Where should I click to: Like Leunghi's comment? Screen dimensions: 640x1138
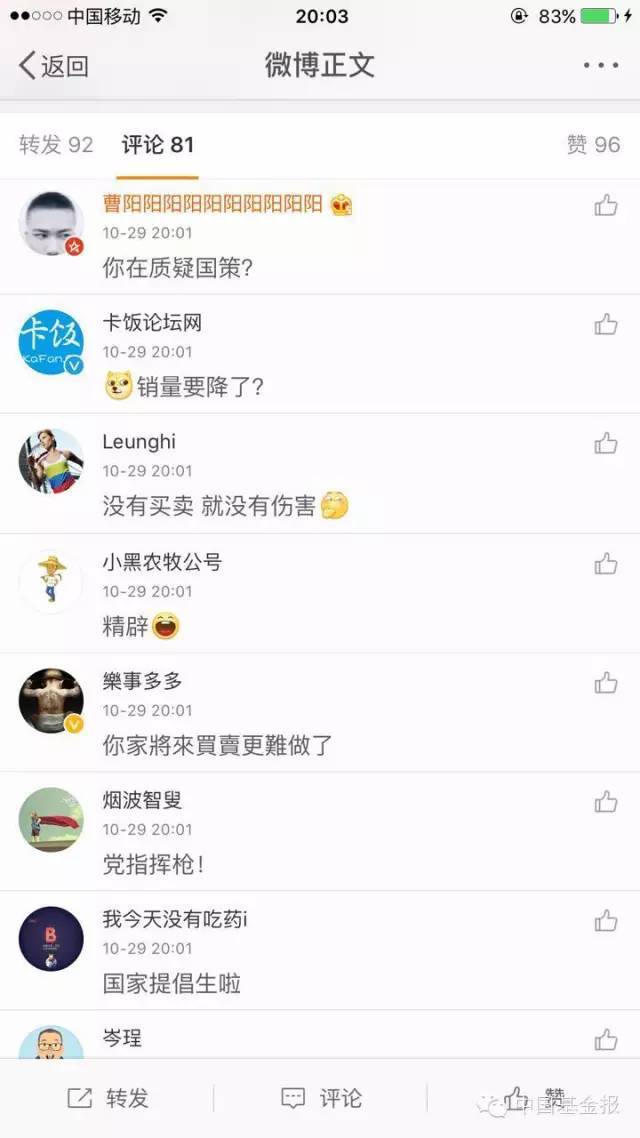pos(606,444)
